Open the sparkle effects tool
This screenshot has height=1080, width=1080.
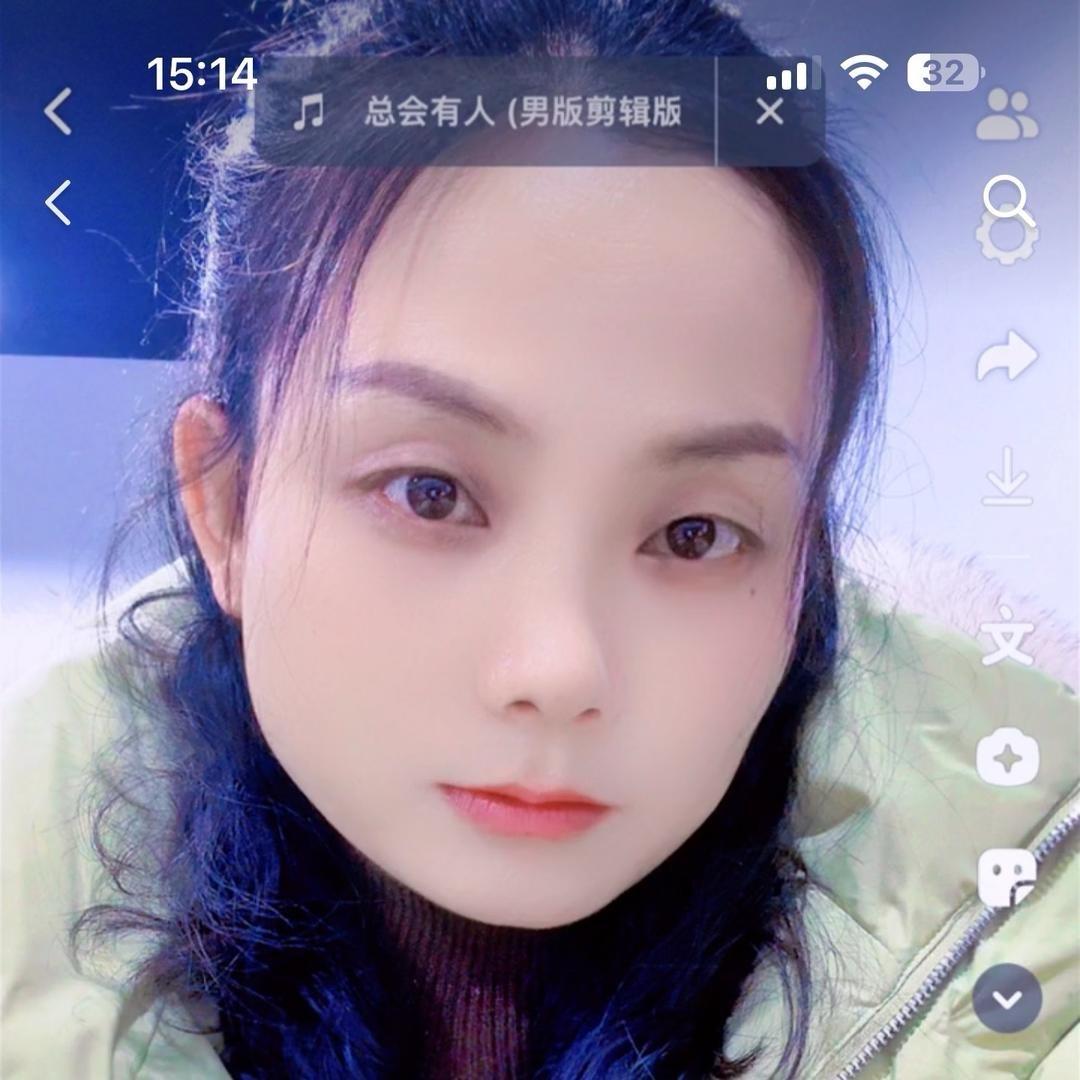click(x=1007, y=760)
